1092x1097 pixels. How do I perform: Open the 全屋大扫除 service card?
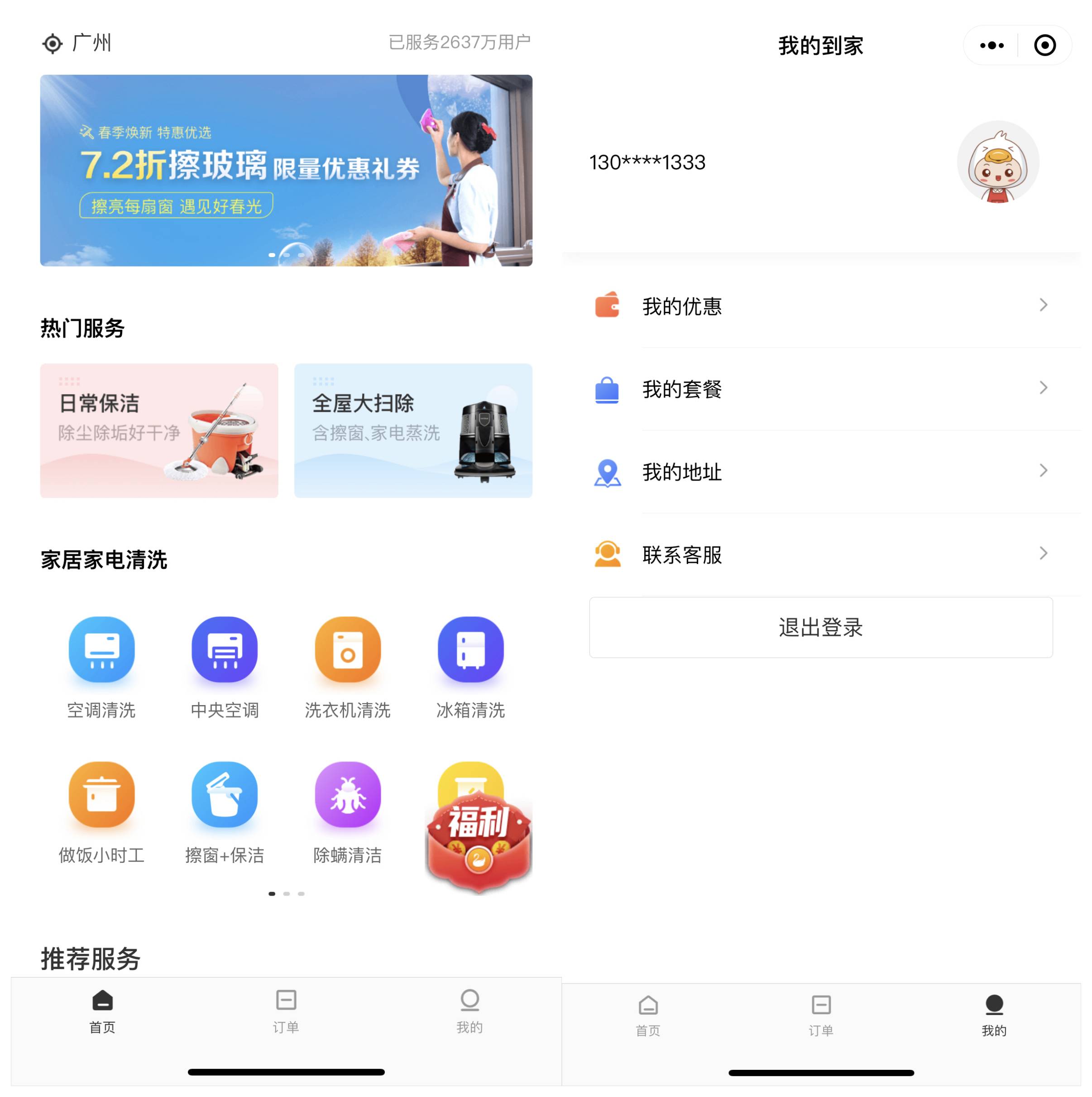(413, 430)
